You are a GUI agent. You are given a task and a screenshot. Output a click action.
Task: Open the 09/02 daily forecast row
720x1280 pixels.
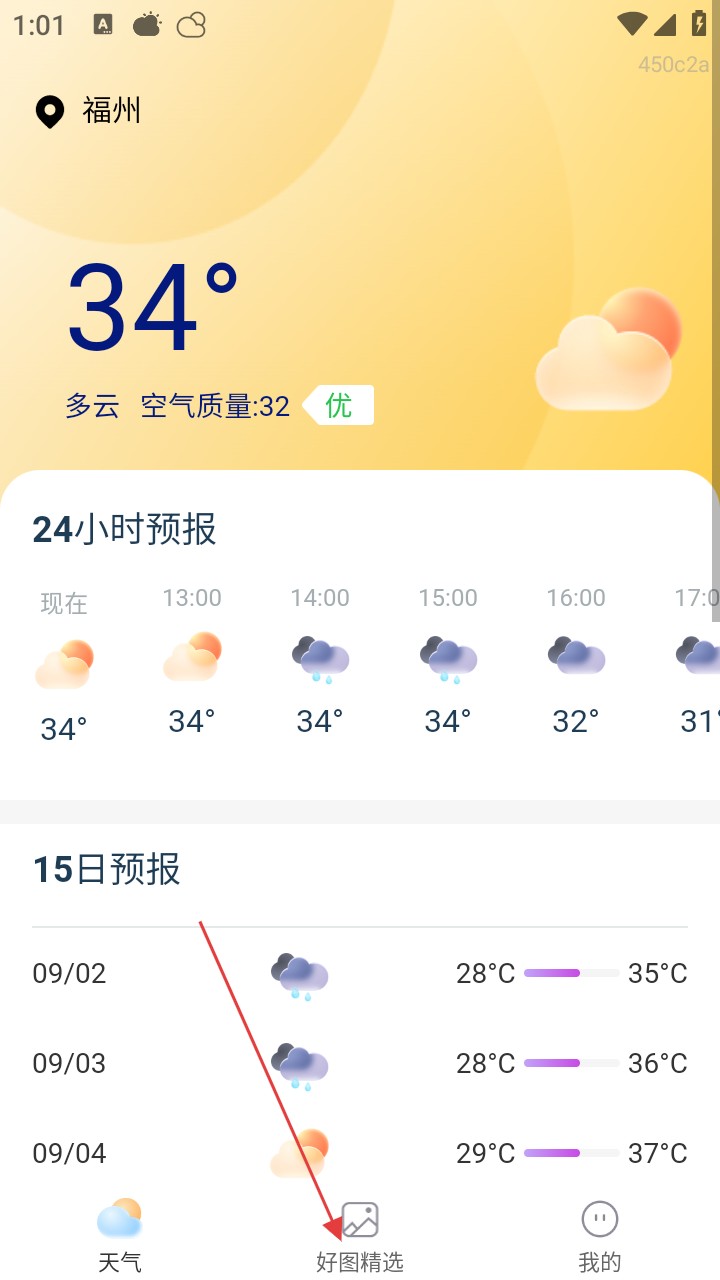point(360,974)
